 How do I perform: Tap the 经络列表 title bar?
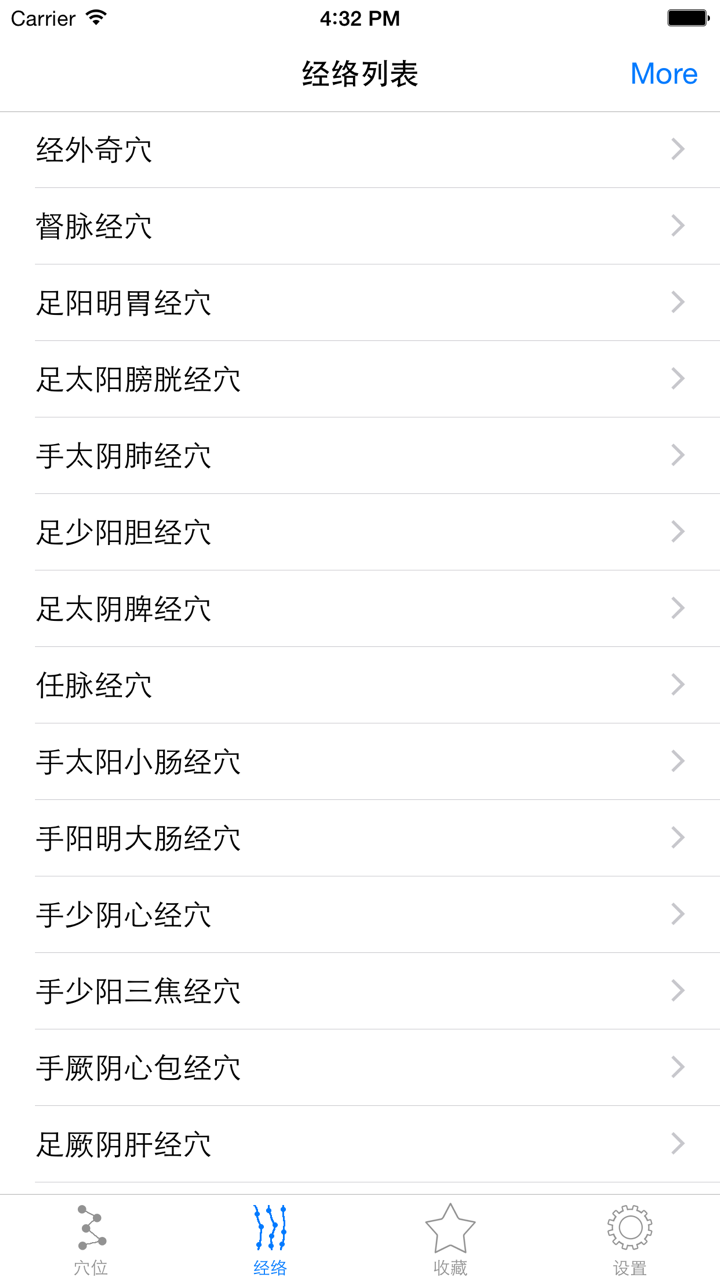(358, 73)
